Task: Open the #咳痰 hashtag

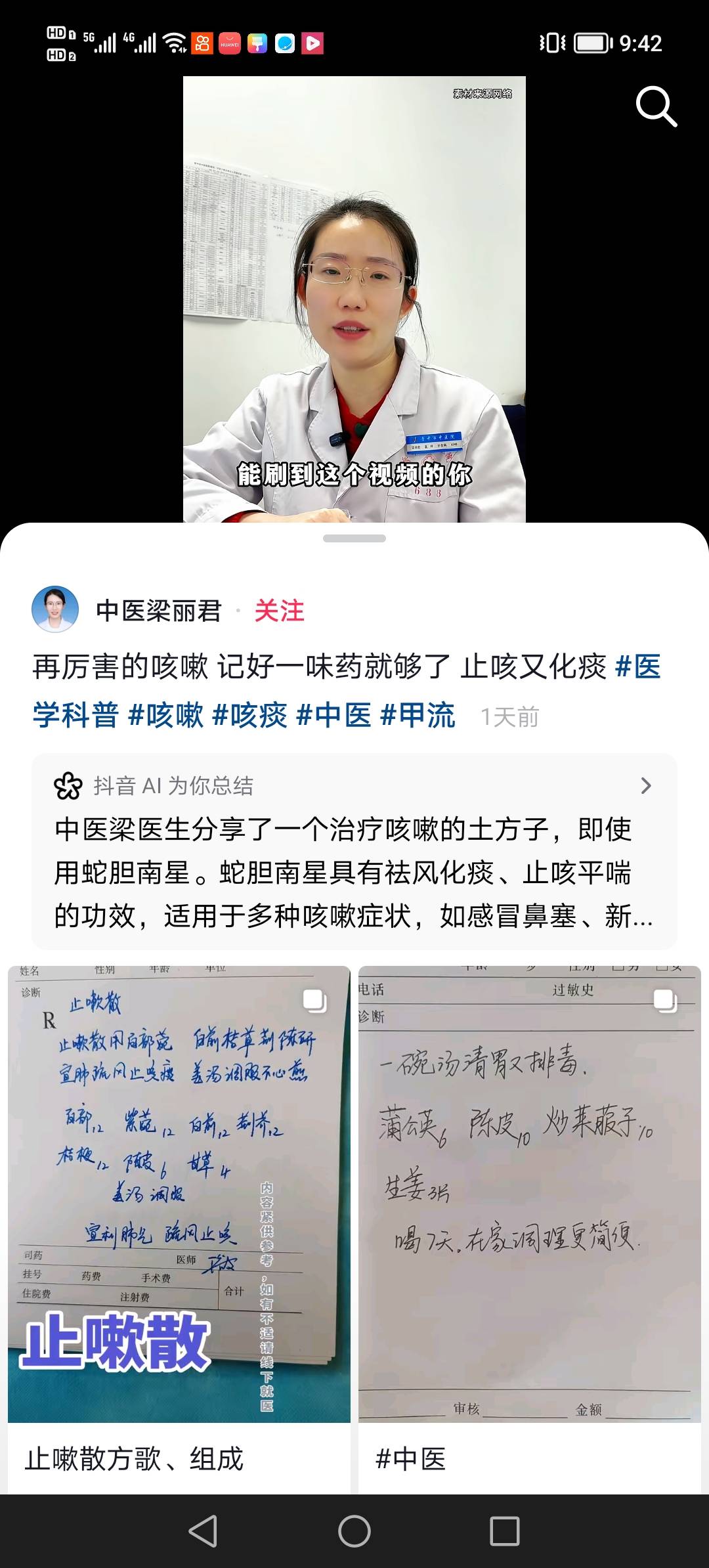Action: pyautogui.click(x=250, y=715)
